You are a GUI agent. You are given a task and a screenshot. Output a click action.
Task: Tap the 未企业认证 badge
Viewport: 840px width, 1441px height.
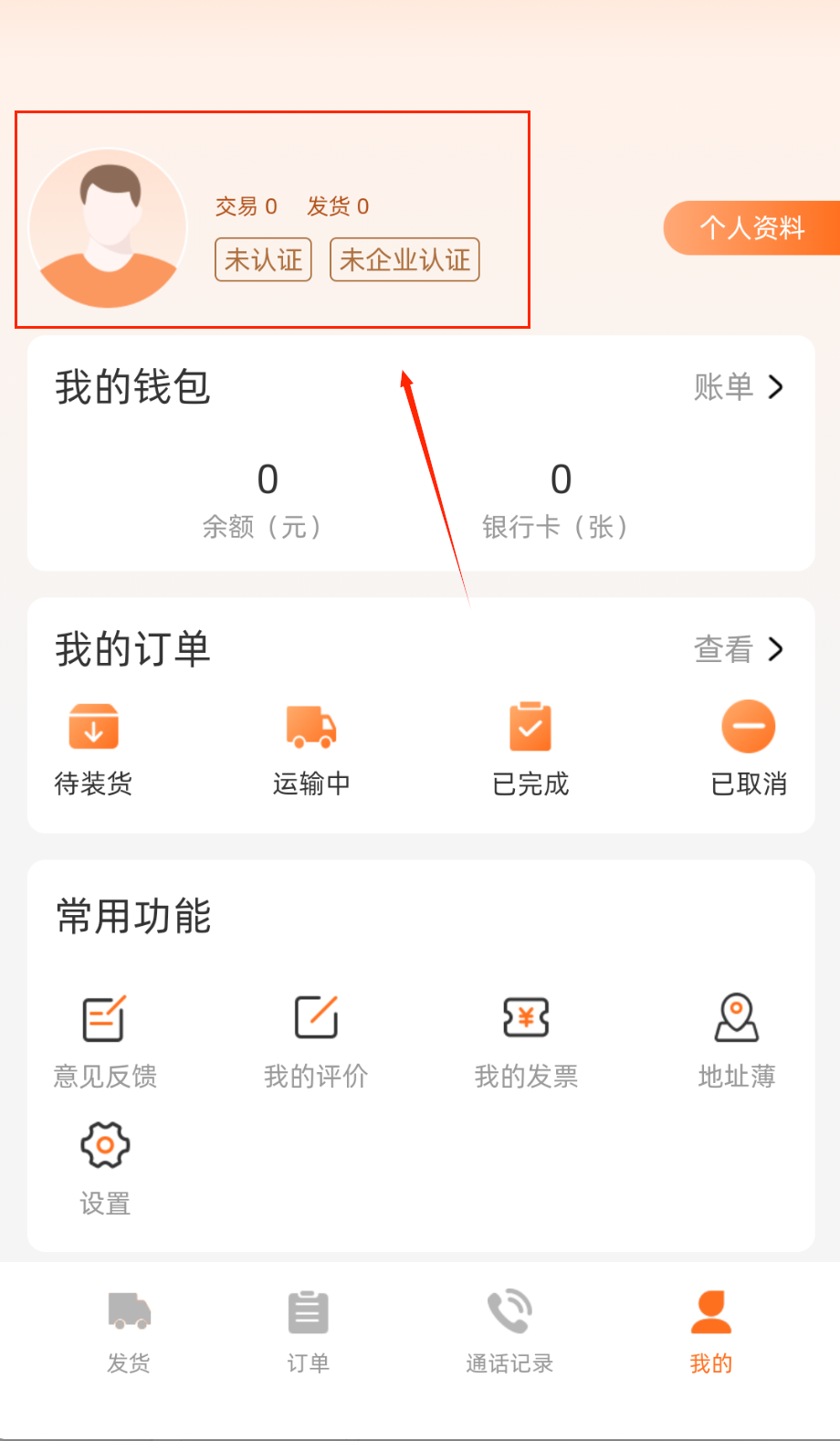click(404, 260)
